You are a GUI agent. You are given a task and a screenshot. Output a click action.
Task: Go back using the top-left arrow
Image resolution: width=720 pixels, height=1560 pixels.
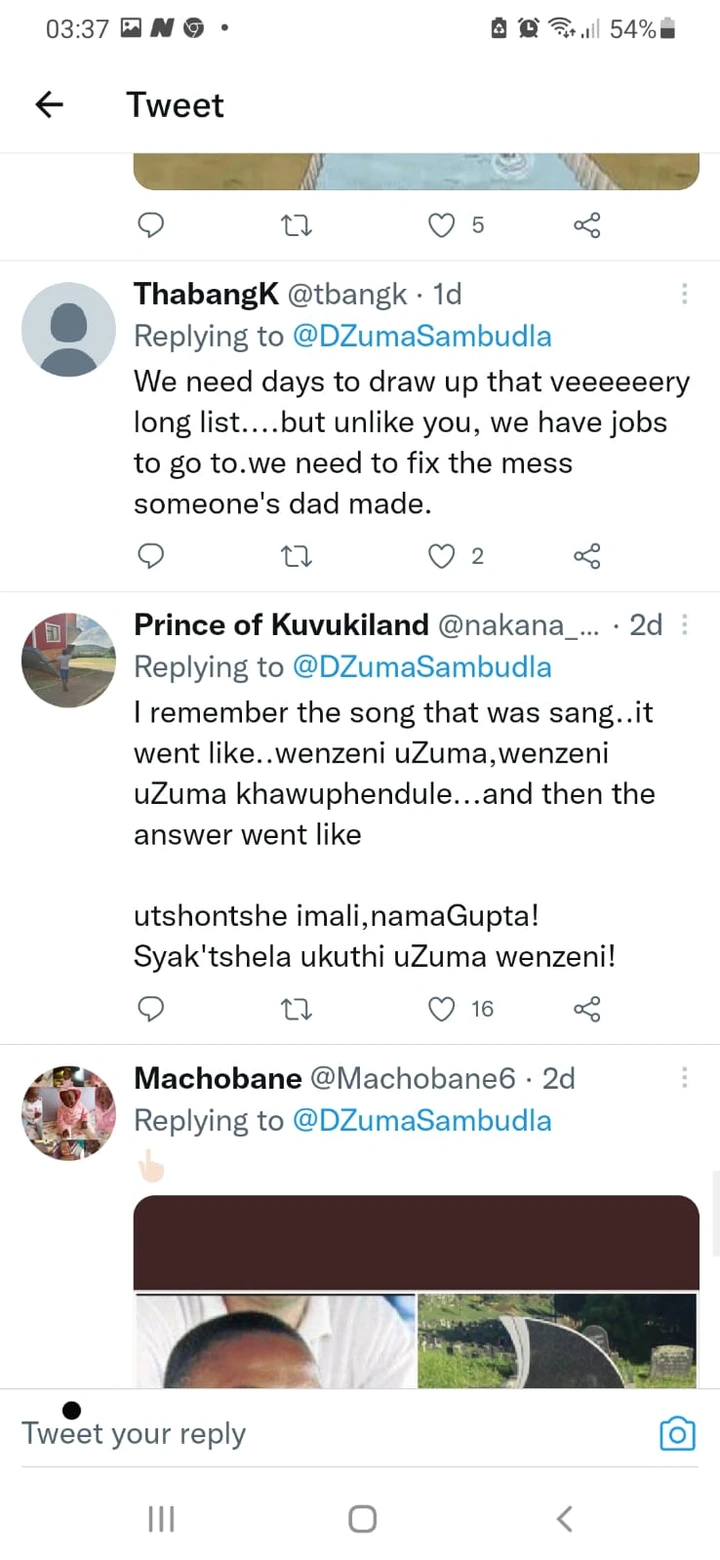point(49,104)
